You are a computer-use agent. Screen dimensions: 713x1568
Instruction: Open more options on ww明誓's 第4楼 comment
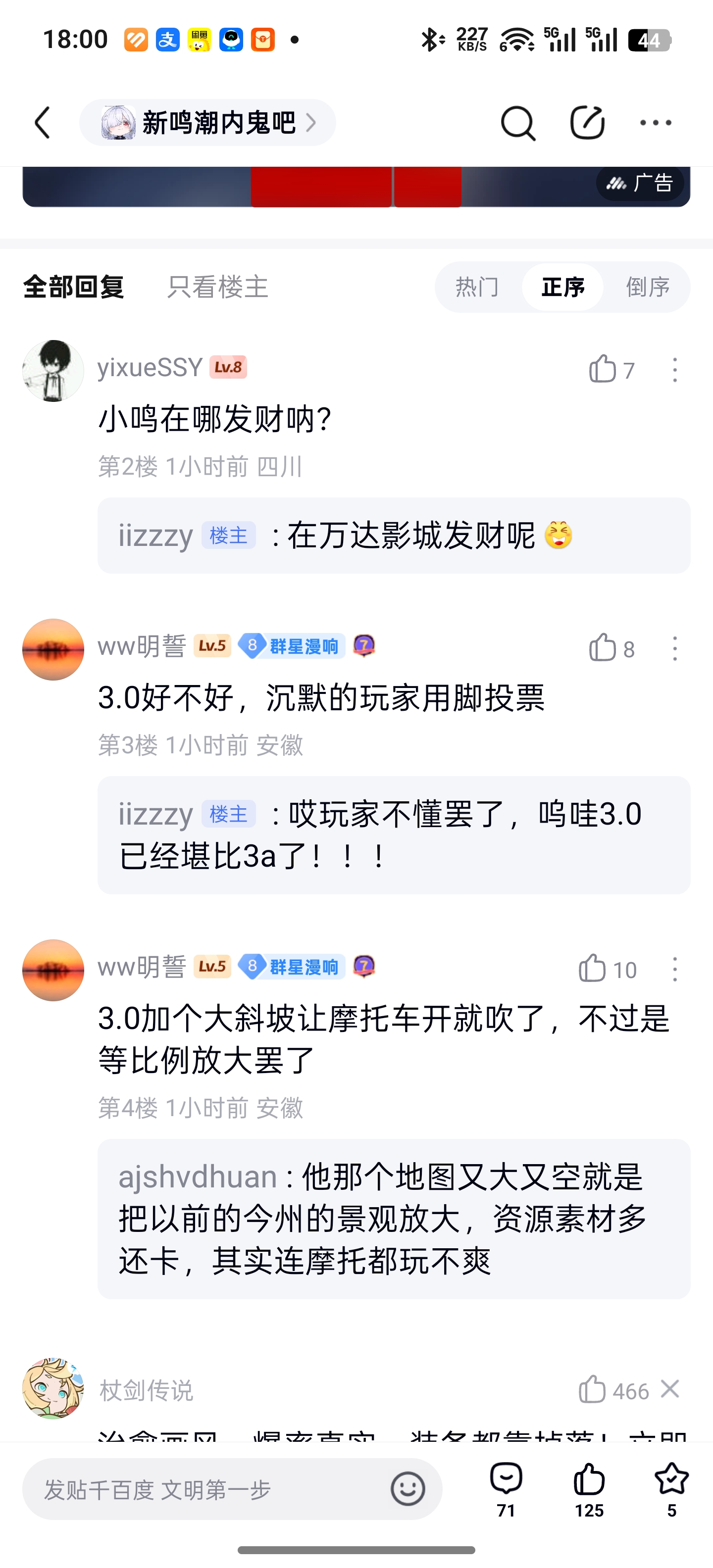click(675, 969)
